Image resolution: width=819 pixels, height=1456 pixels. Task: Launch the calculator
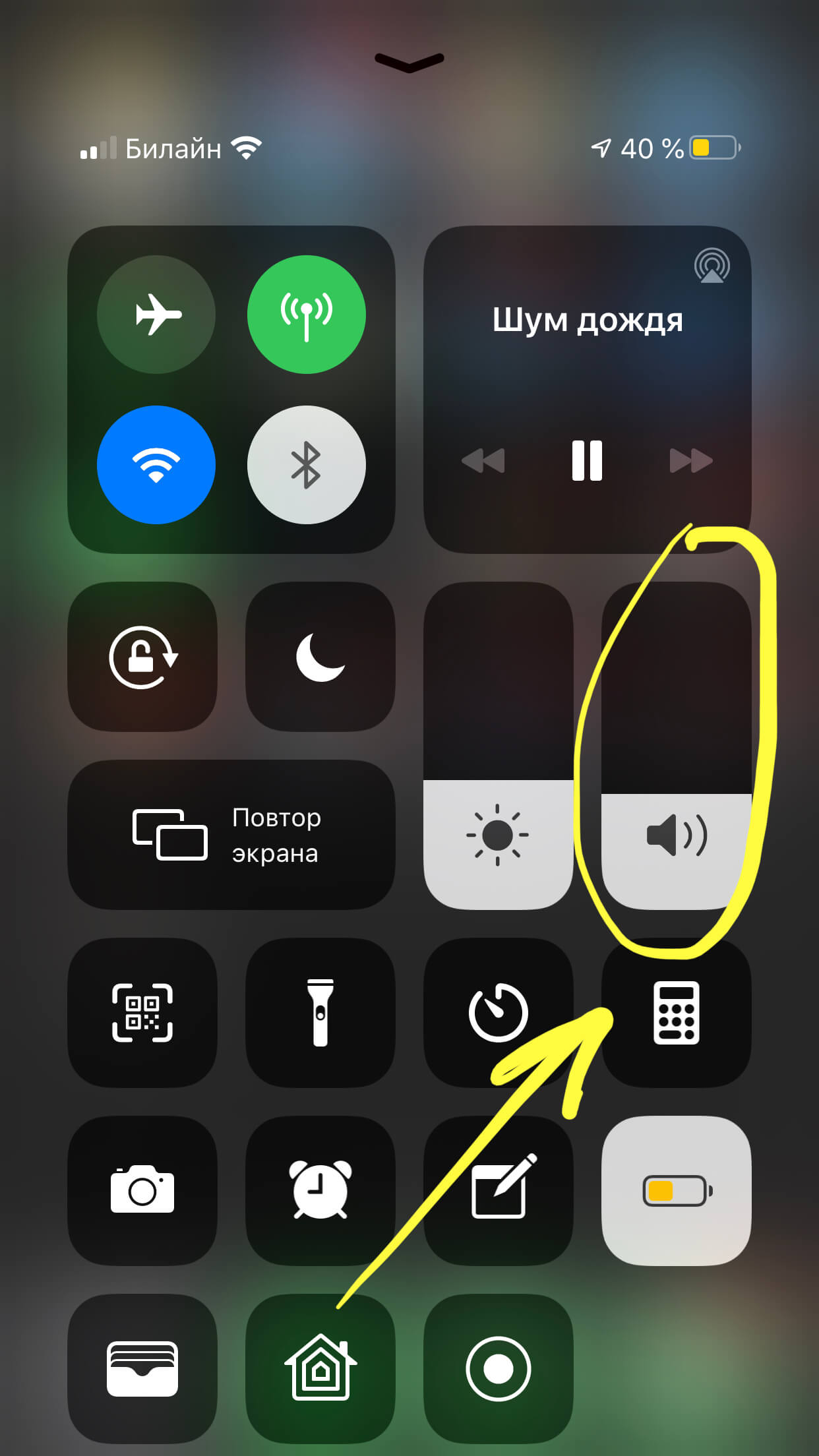point(677,1013)
